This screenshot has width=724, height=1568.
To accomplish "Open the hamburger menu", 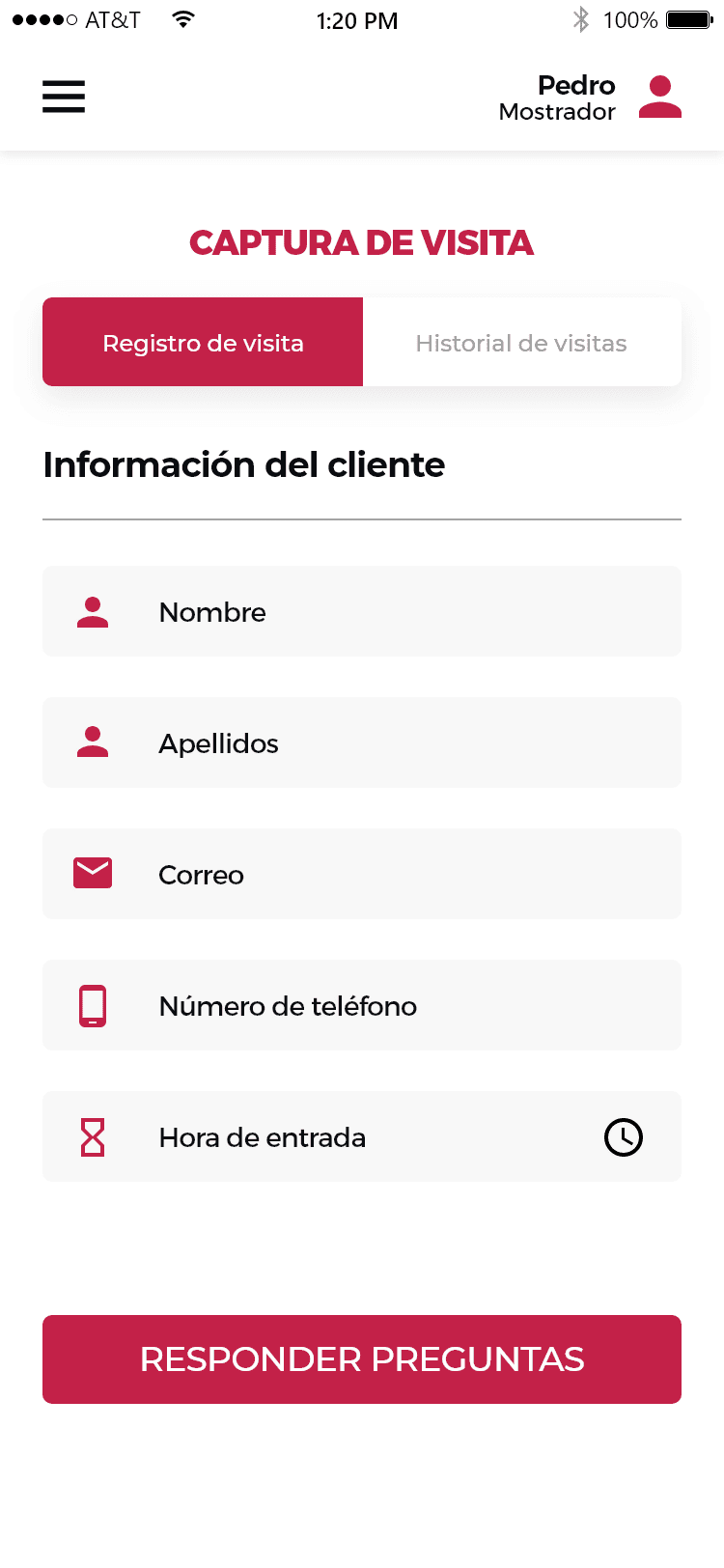I will coord(64,97).
